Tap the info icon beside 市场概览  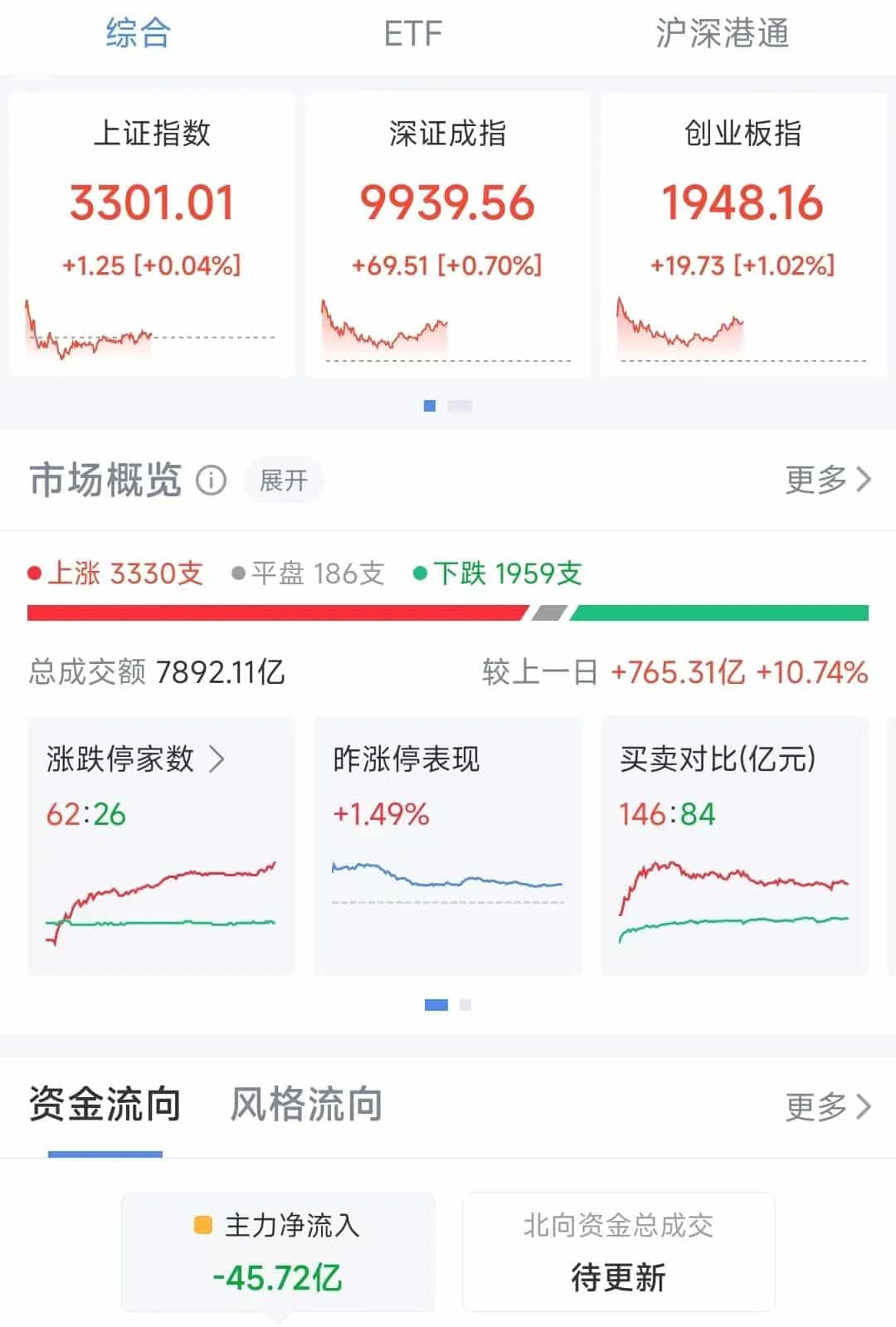click(x=210, y=480)
